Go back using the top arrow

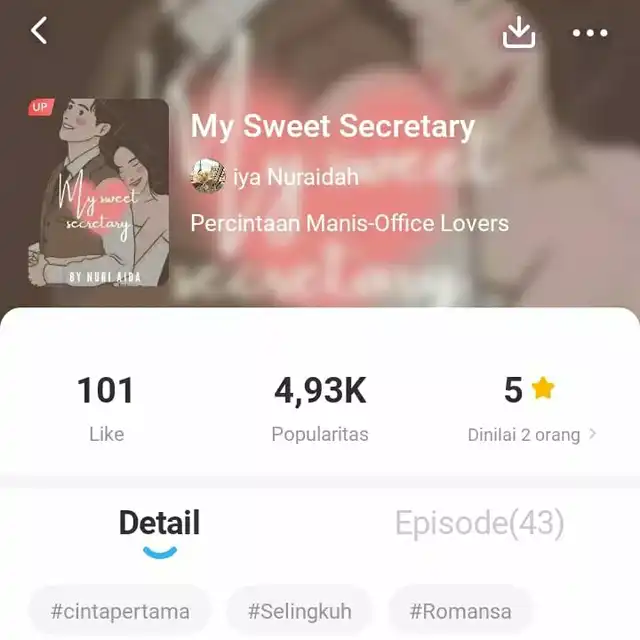(x=39, y=31)
